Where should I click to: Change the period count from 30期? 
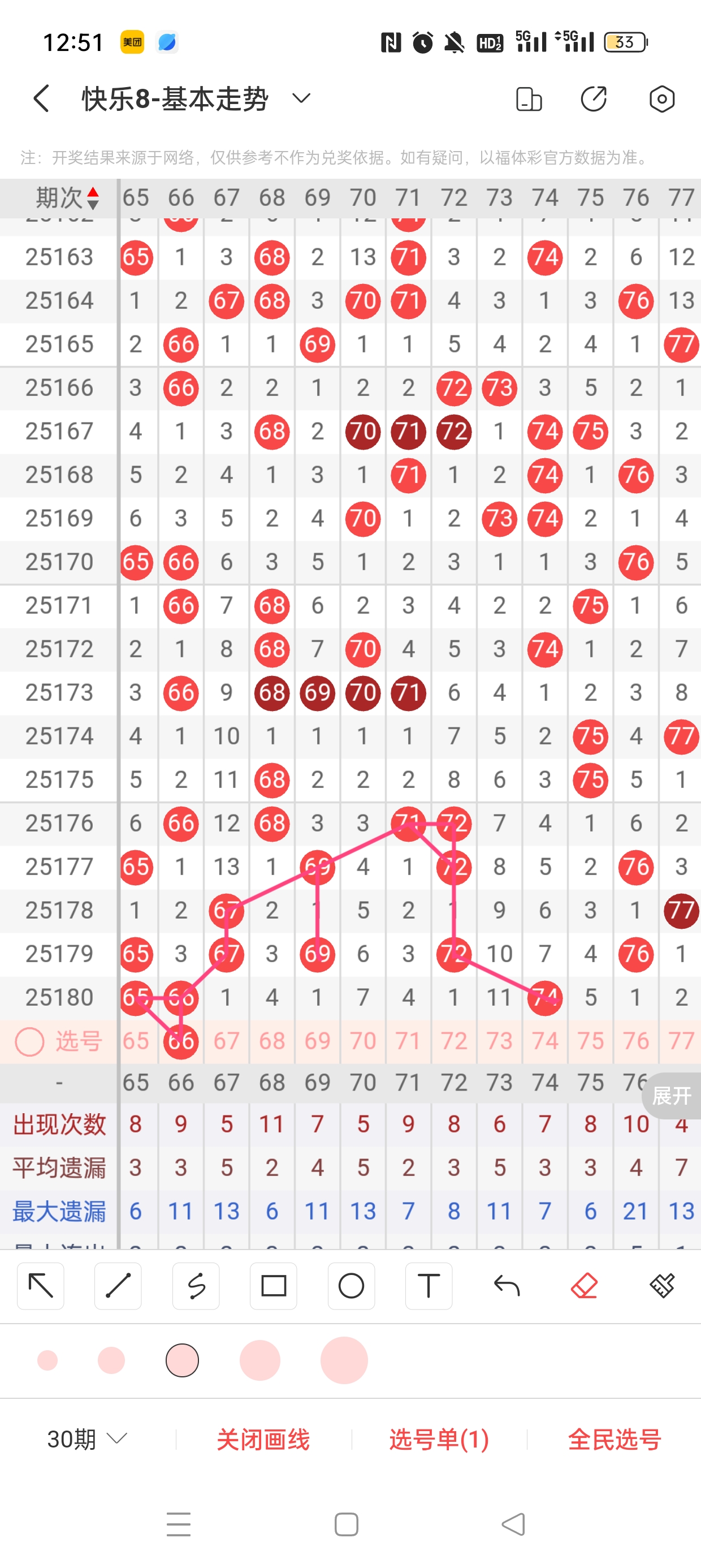pyautogui.click(x=87, y=1439)
